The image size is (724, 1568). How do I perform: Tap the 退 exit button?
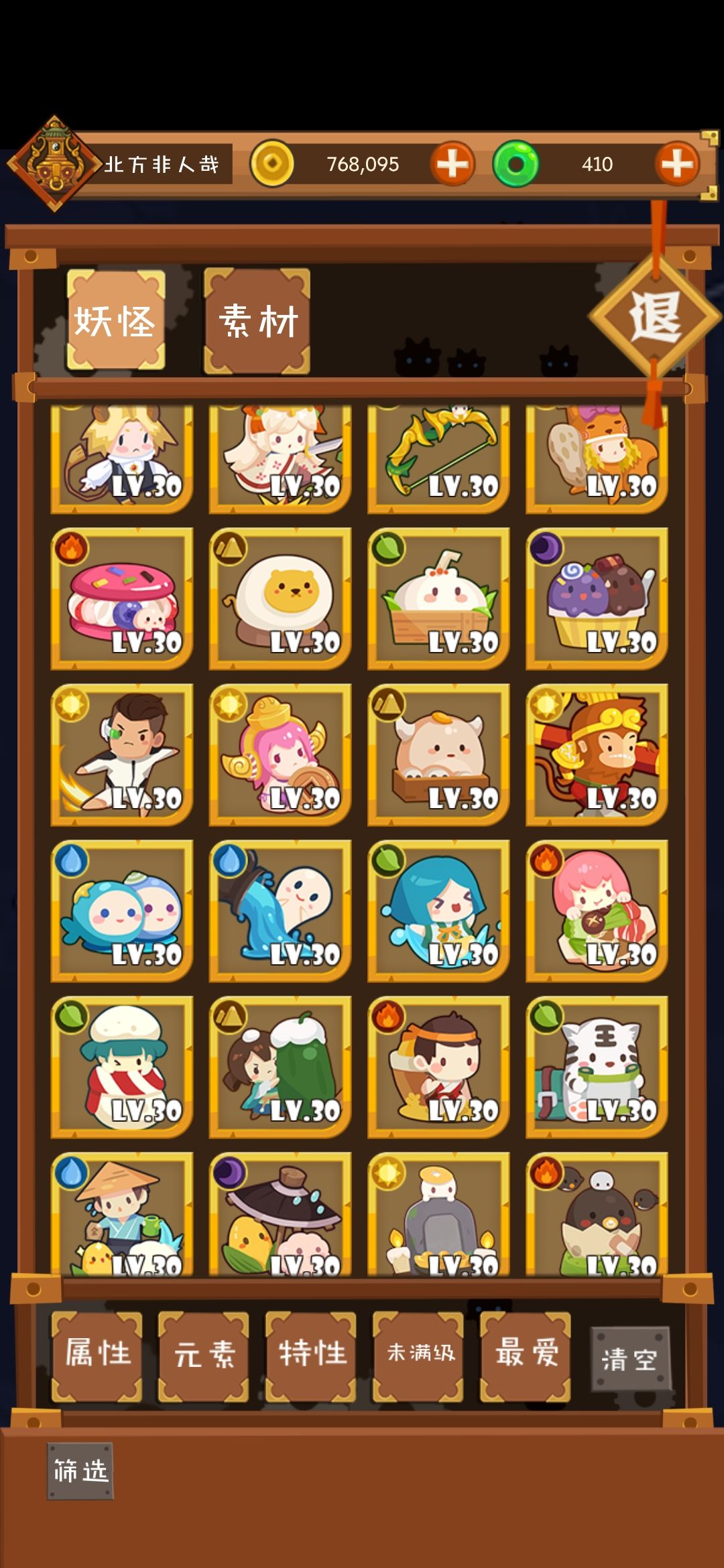(x=654, y=317)
